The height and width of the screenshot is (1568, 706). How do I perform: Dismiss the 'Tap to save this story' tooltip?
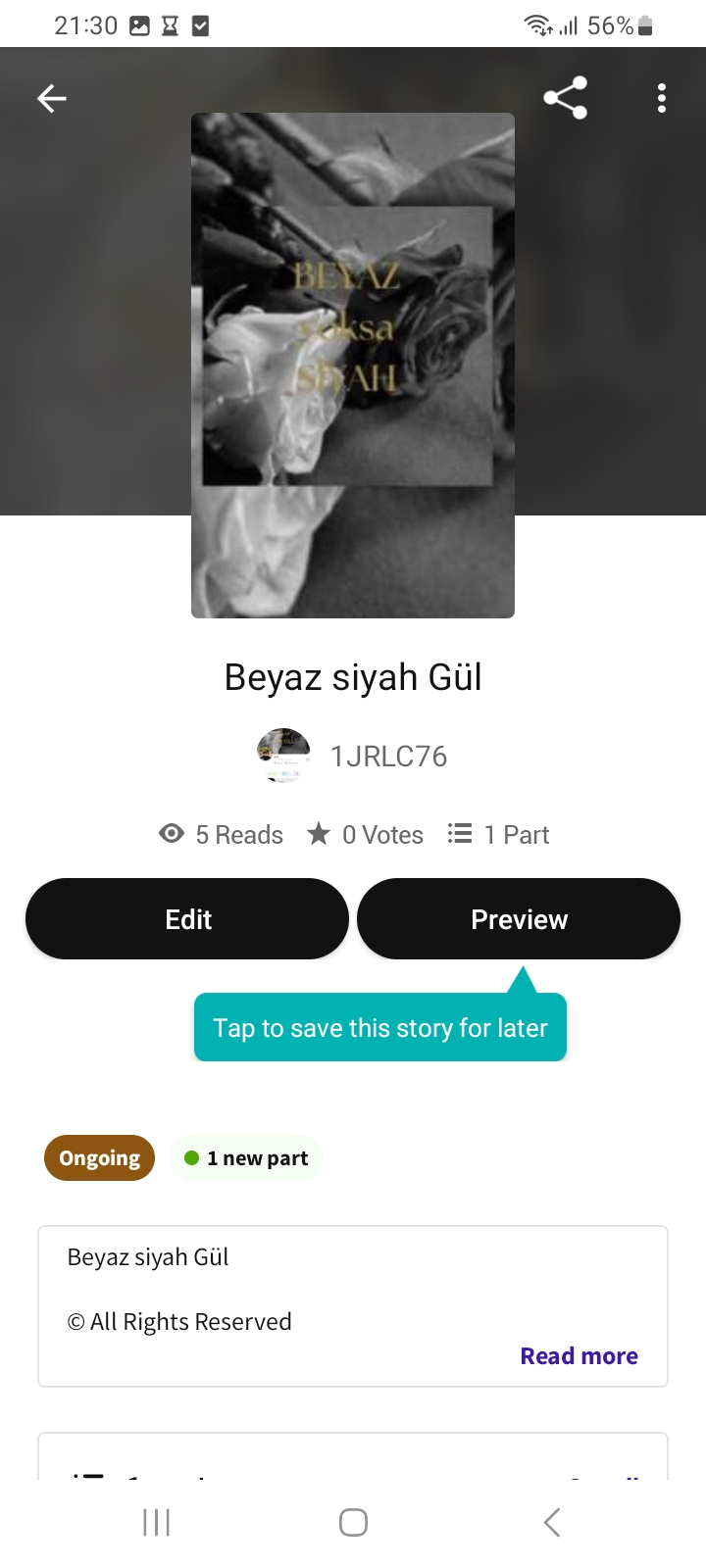[x=380, y=1027]
